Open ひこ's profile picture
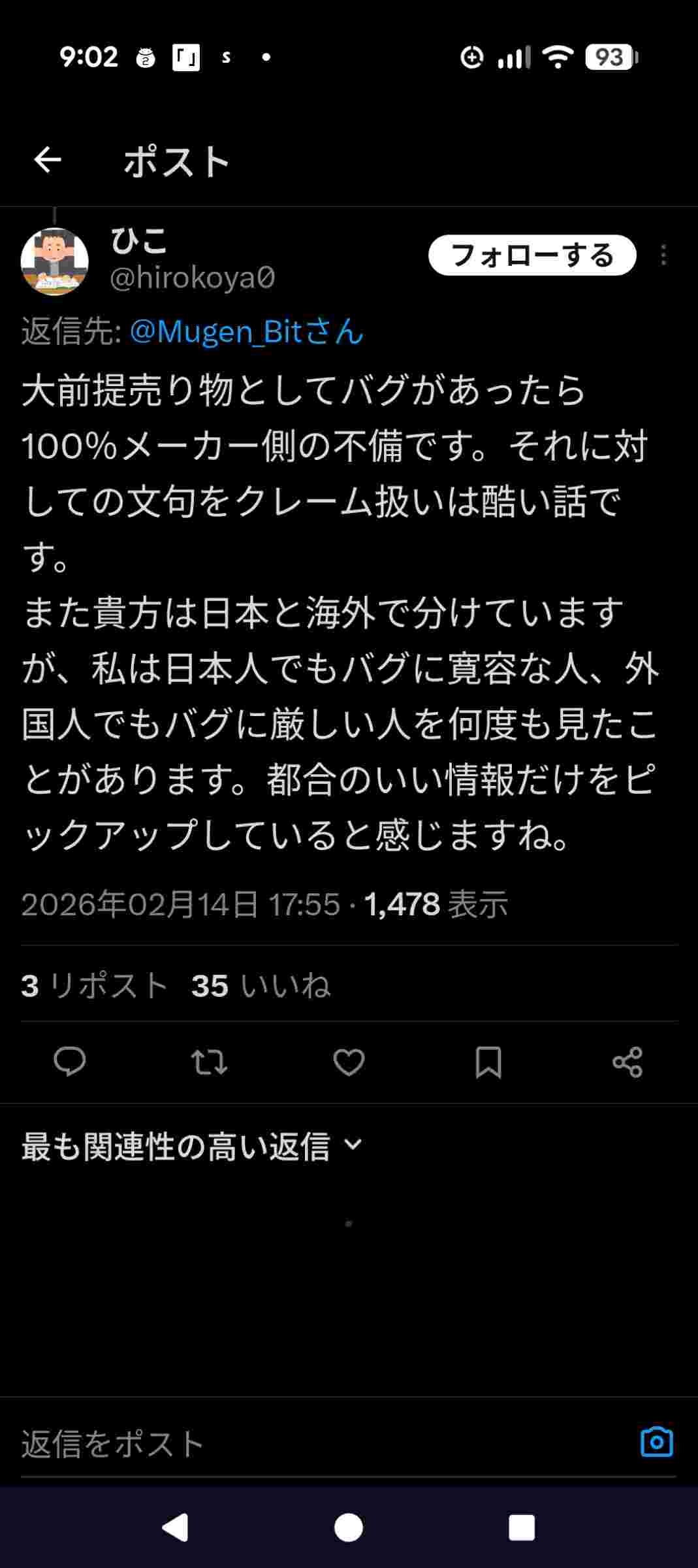 click(x=55, y=261)
